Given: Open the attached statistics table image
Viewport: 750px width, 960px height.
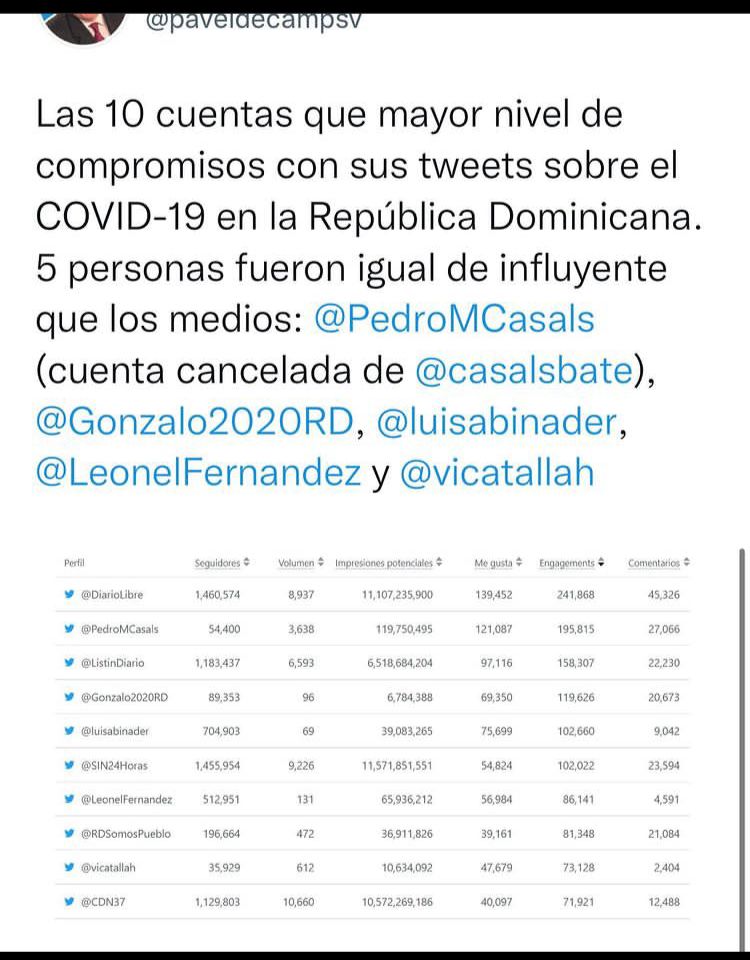Looking at the screenshot, I should pyautogui.click(x=375, y=732).
